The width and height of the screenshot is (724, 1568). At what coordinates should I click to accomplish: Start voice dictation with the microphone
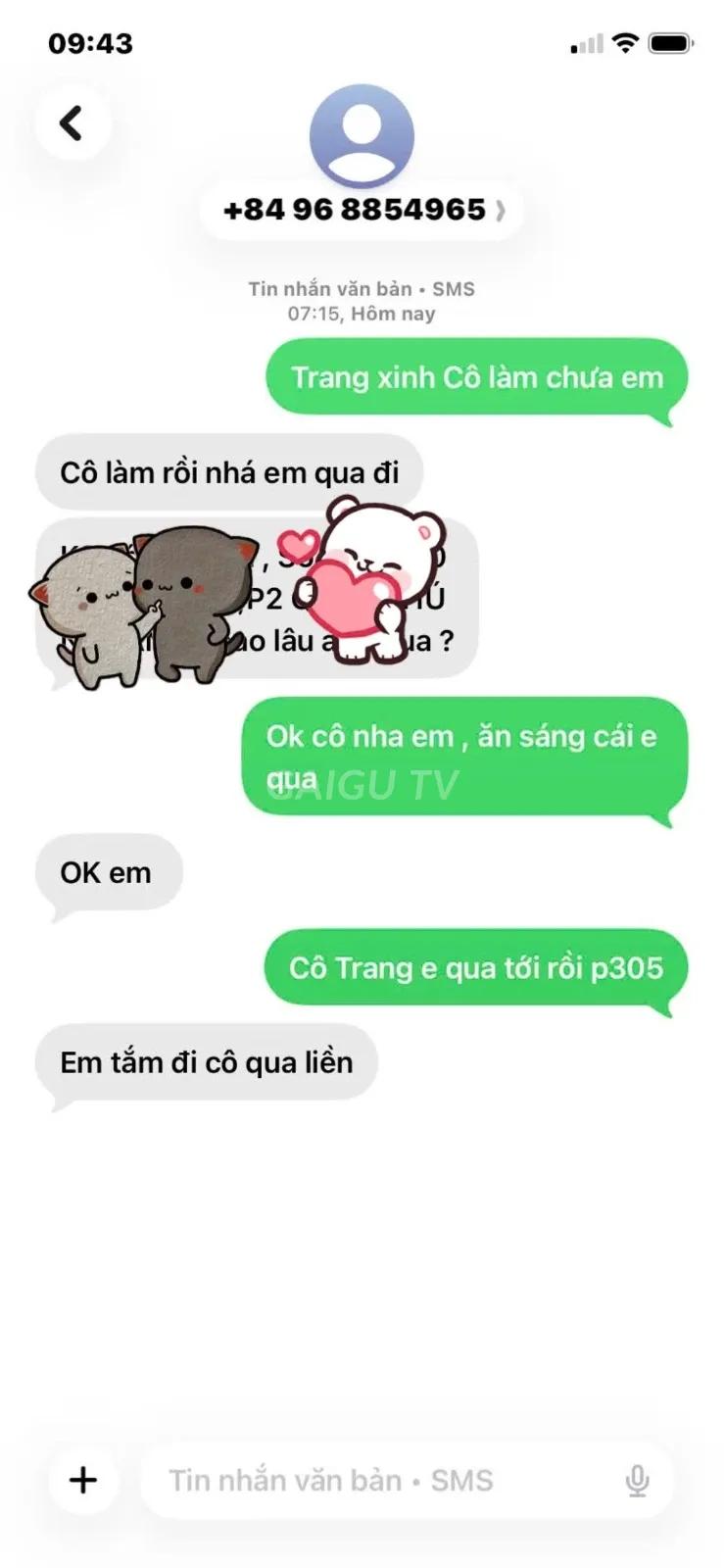(637, 1481)
